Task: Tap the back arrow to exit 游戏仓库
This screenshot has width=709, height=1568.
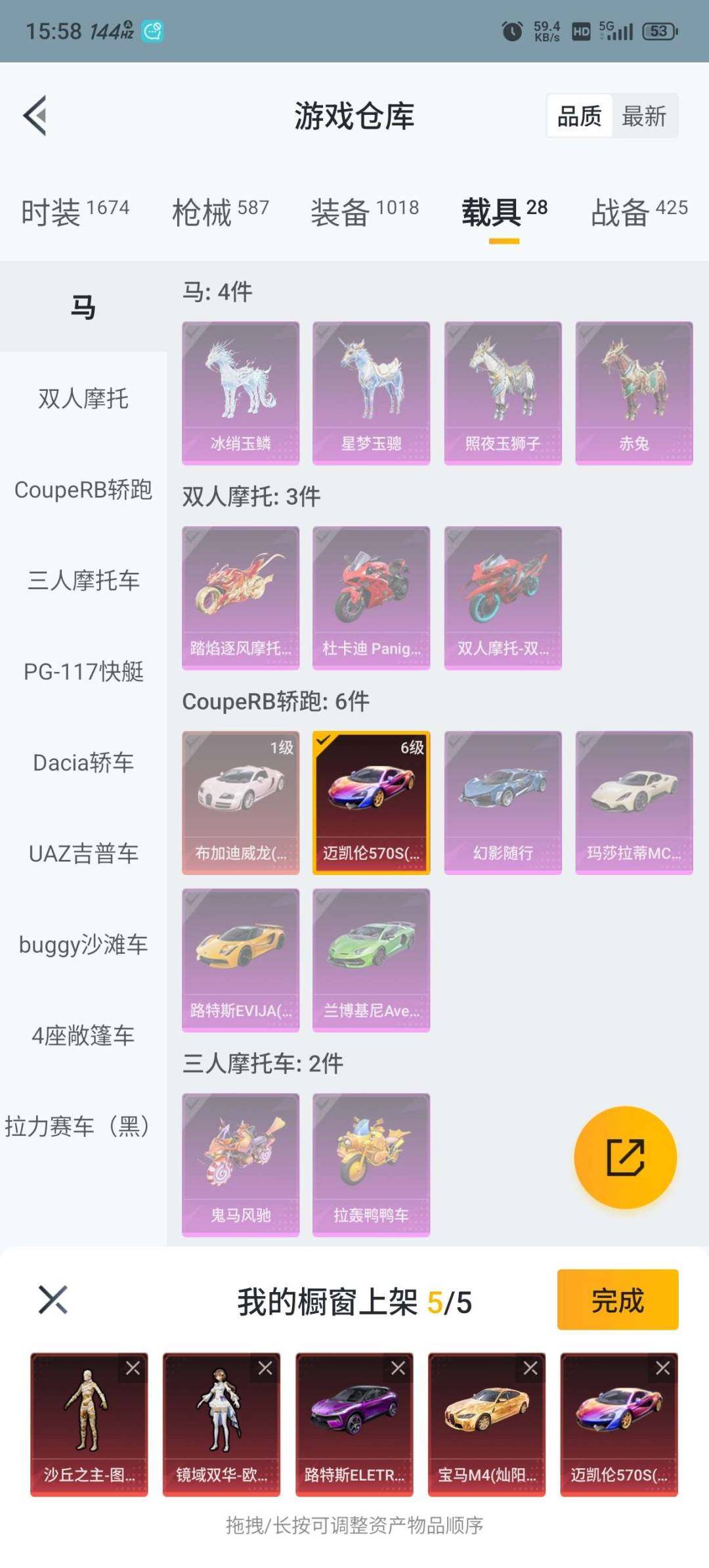Action: pyautogui.click(x=34, y=116)
